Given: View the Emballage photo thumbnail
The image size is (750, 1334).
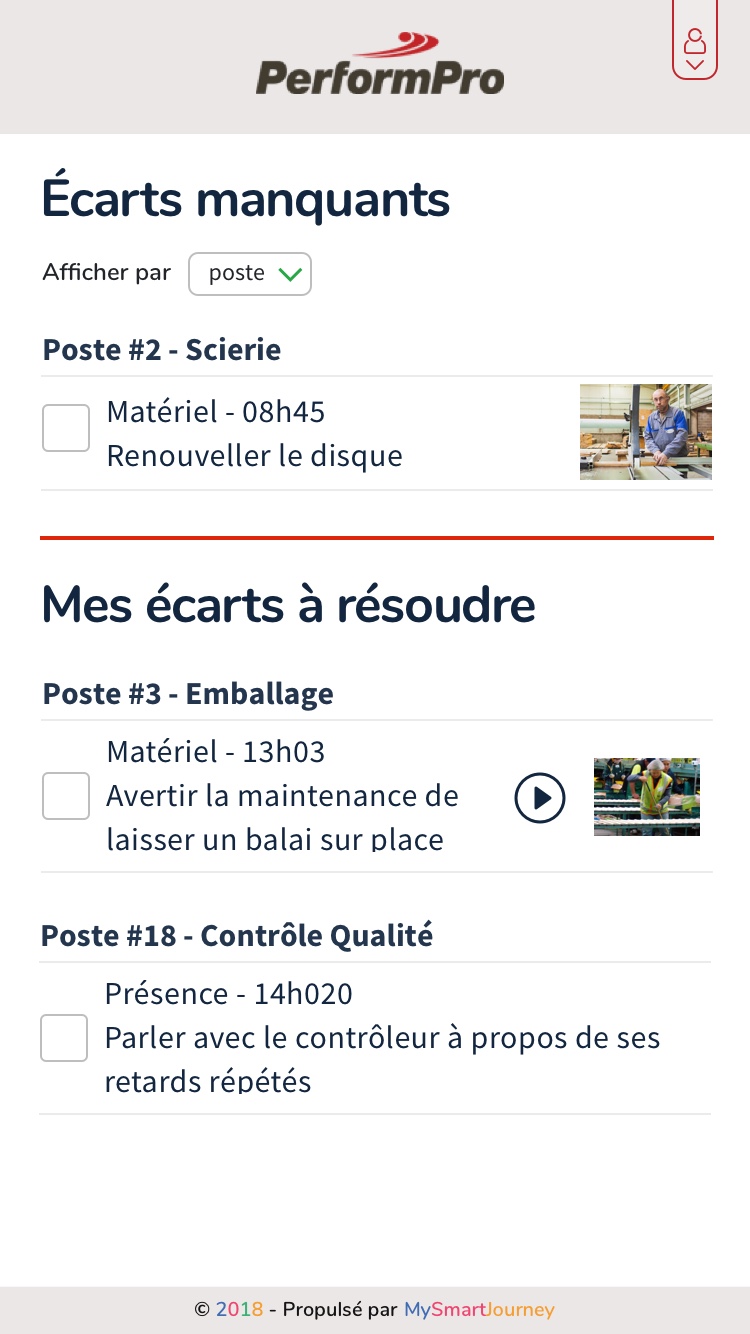Looking at the screenshot, I should (x=647, y=797).
